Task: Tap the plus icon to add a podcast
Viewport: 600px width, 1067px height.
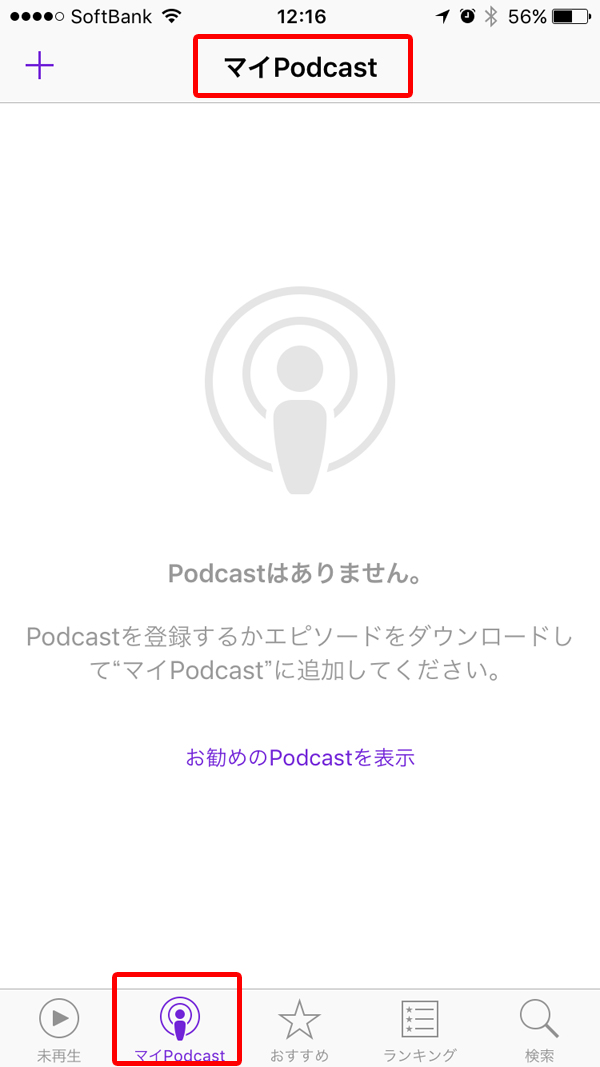Action: [39, 65]
